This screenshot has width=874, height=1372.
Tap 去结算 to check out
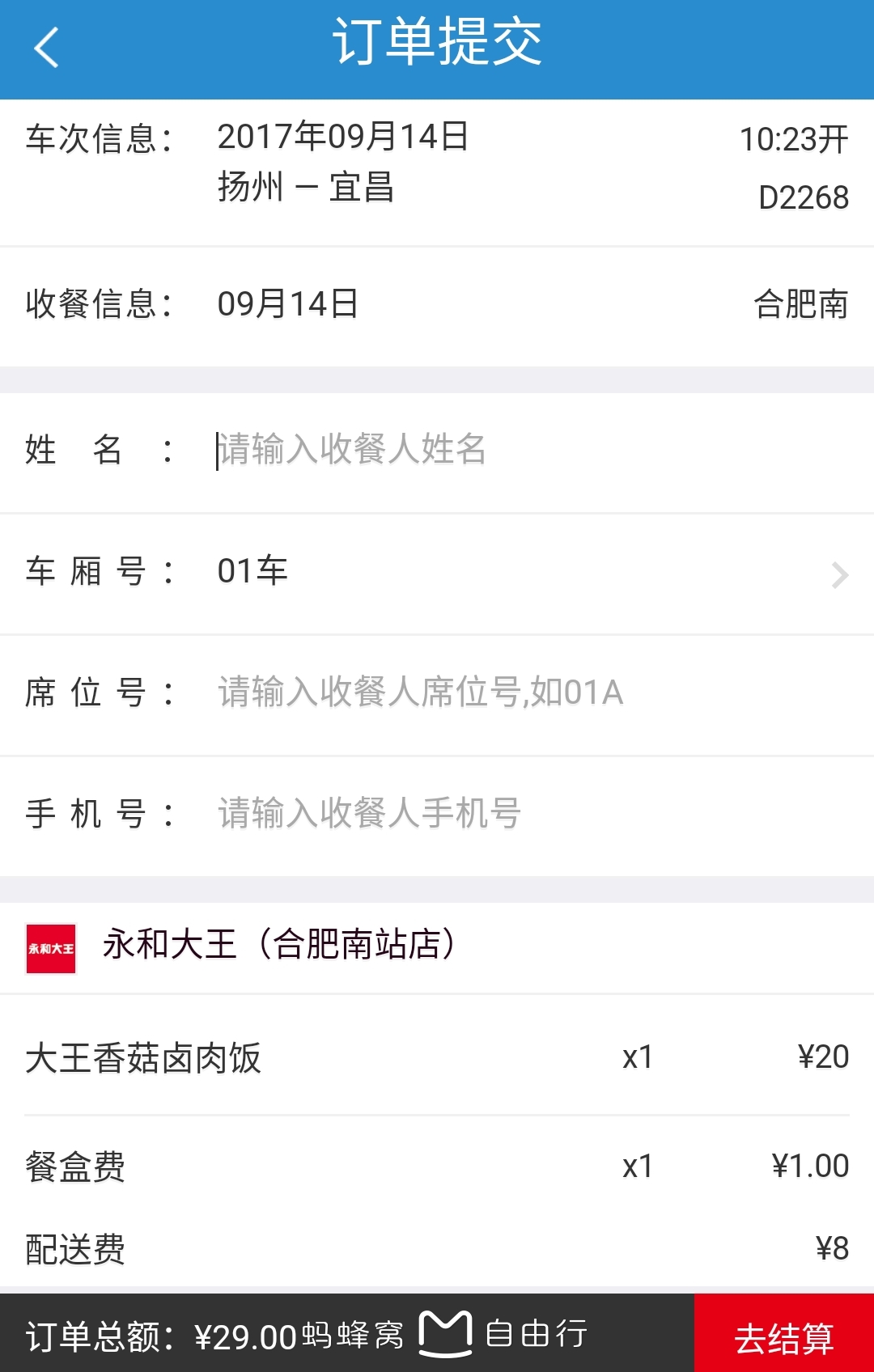point(783,1336)
